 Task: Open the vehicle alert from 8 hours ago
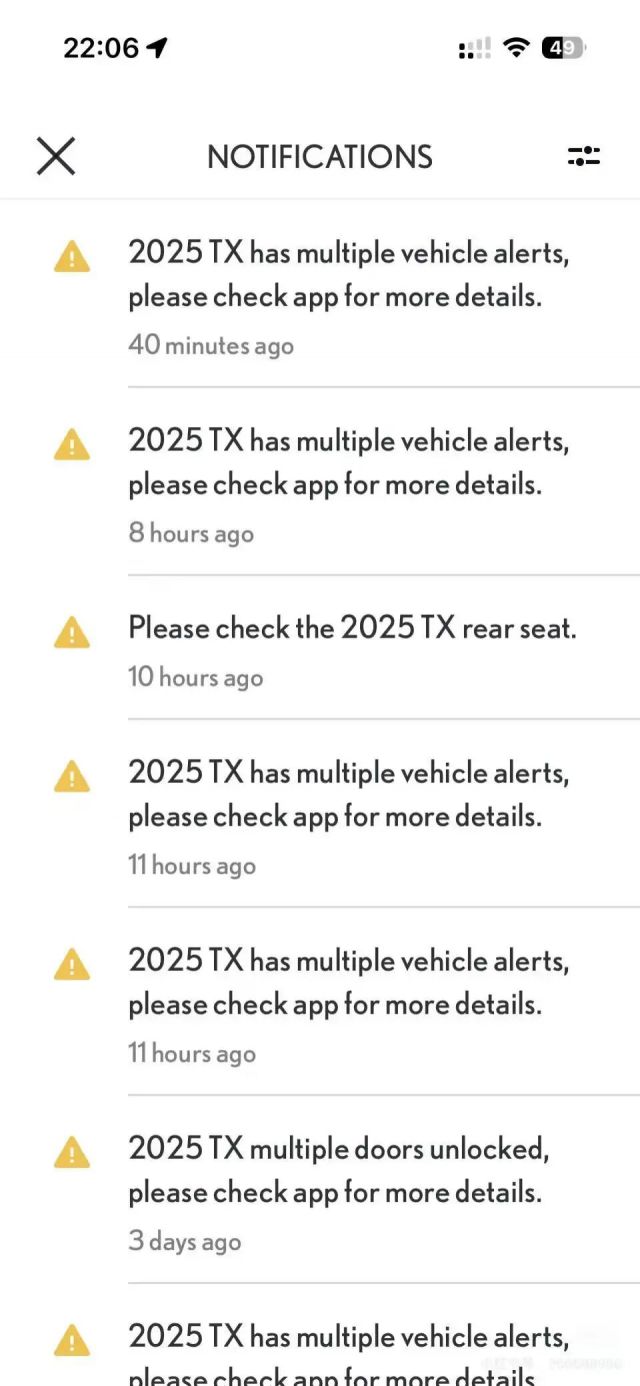(x=348, y=483)
